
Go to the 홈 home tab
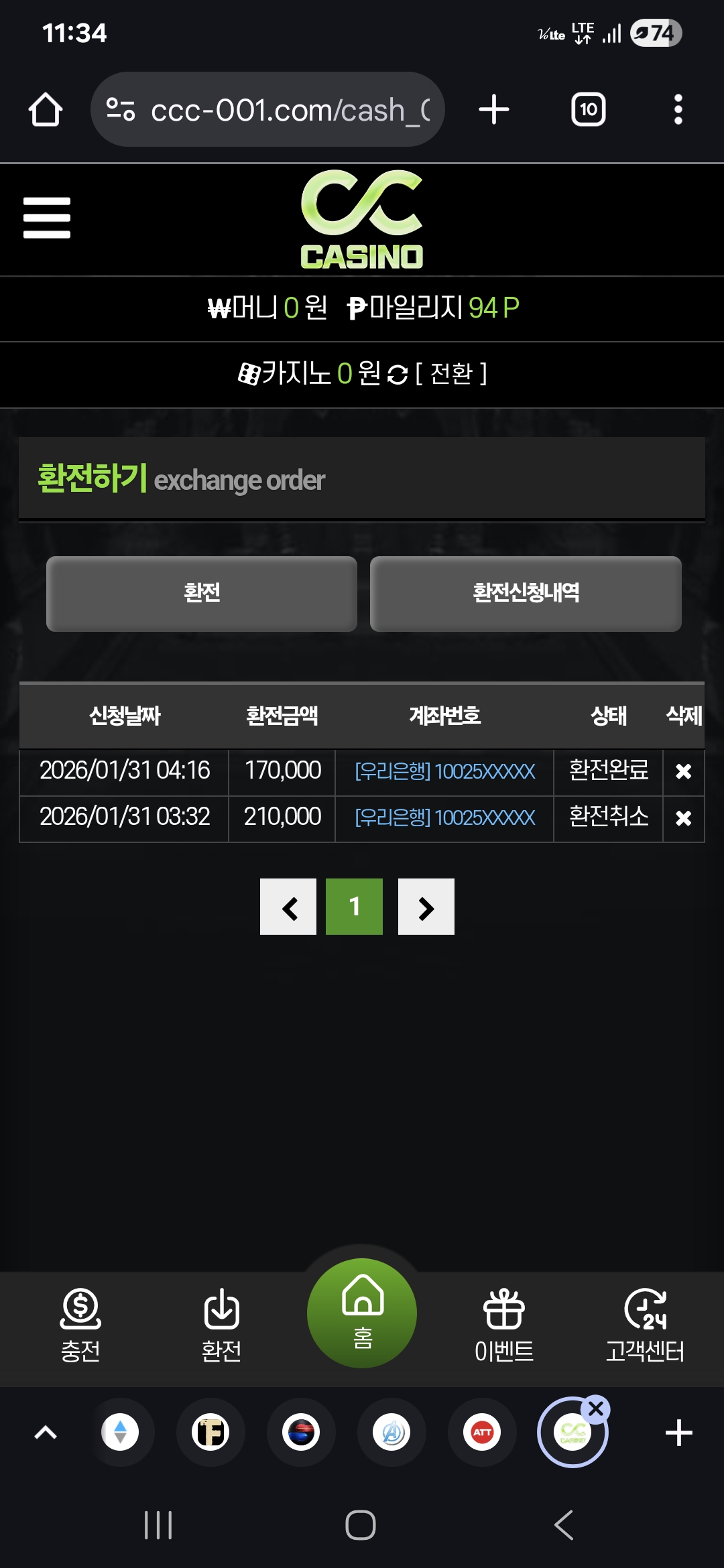coord(362,1313)
